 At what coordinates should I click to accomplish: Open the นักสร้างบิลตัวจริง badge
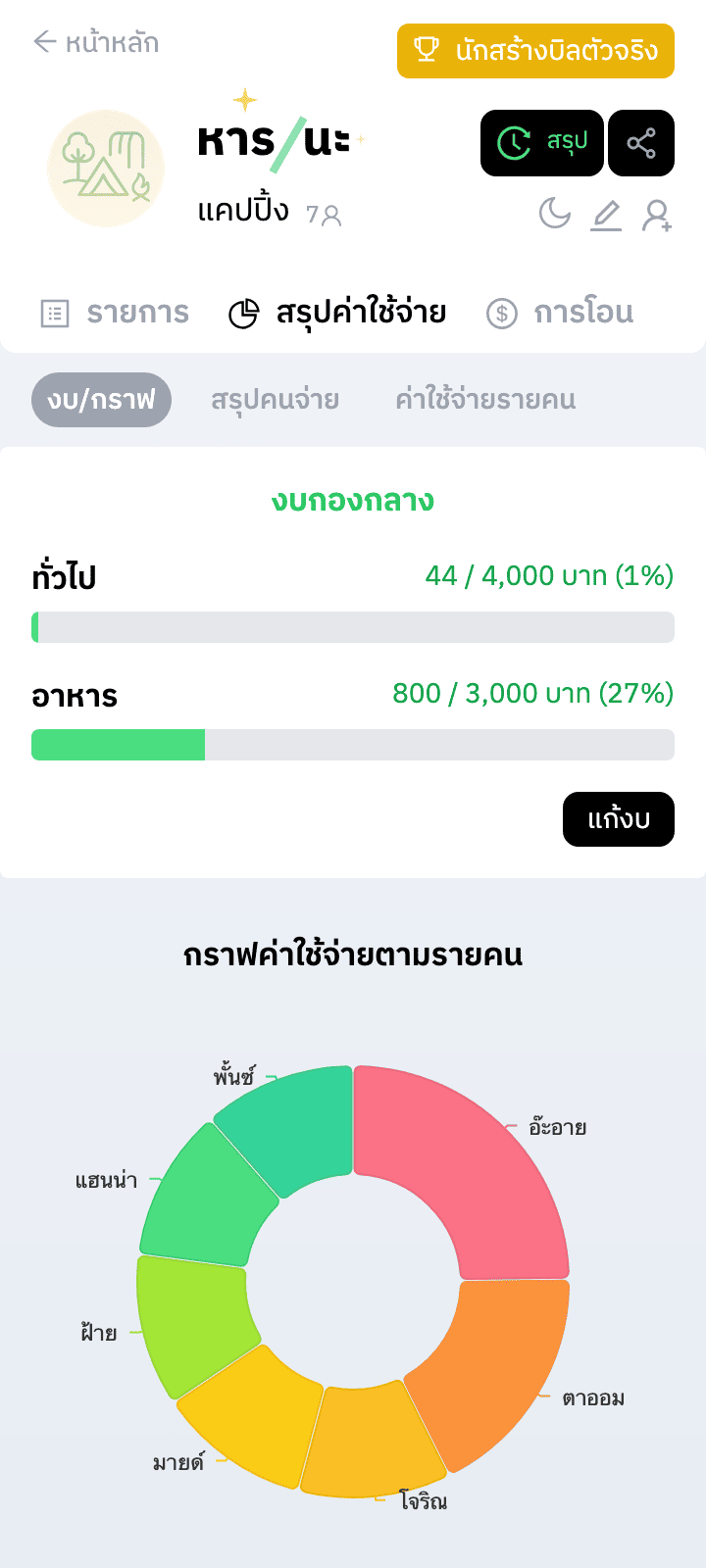click(x=535, y=50)
